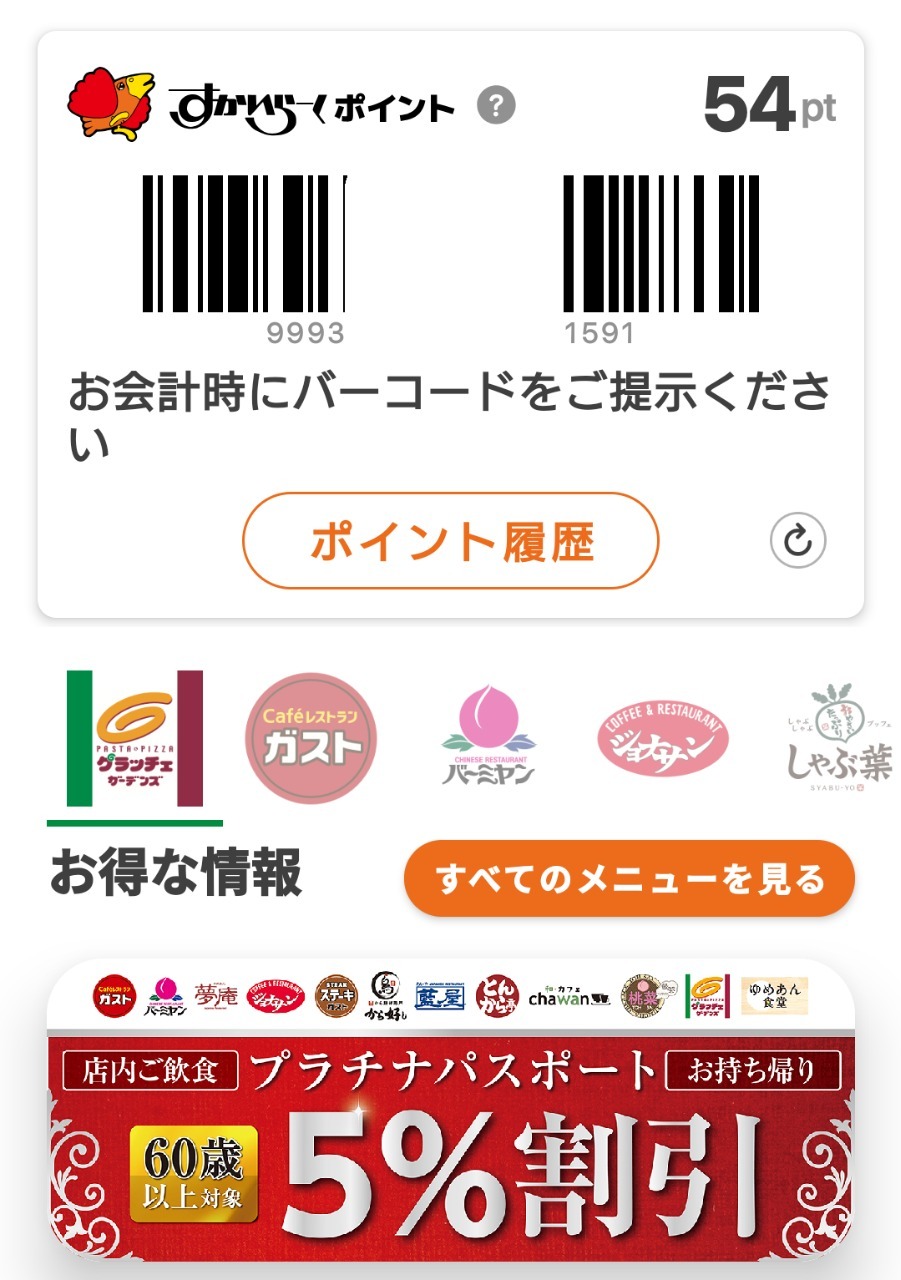This screenshot has height=1280, width=901.
Task: Switch to the ガスト brand tab
Action: tap(311, 739)
